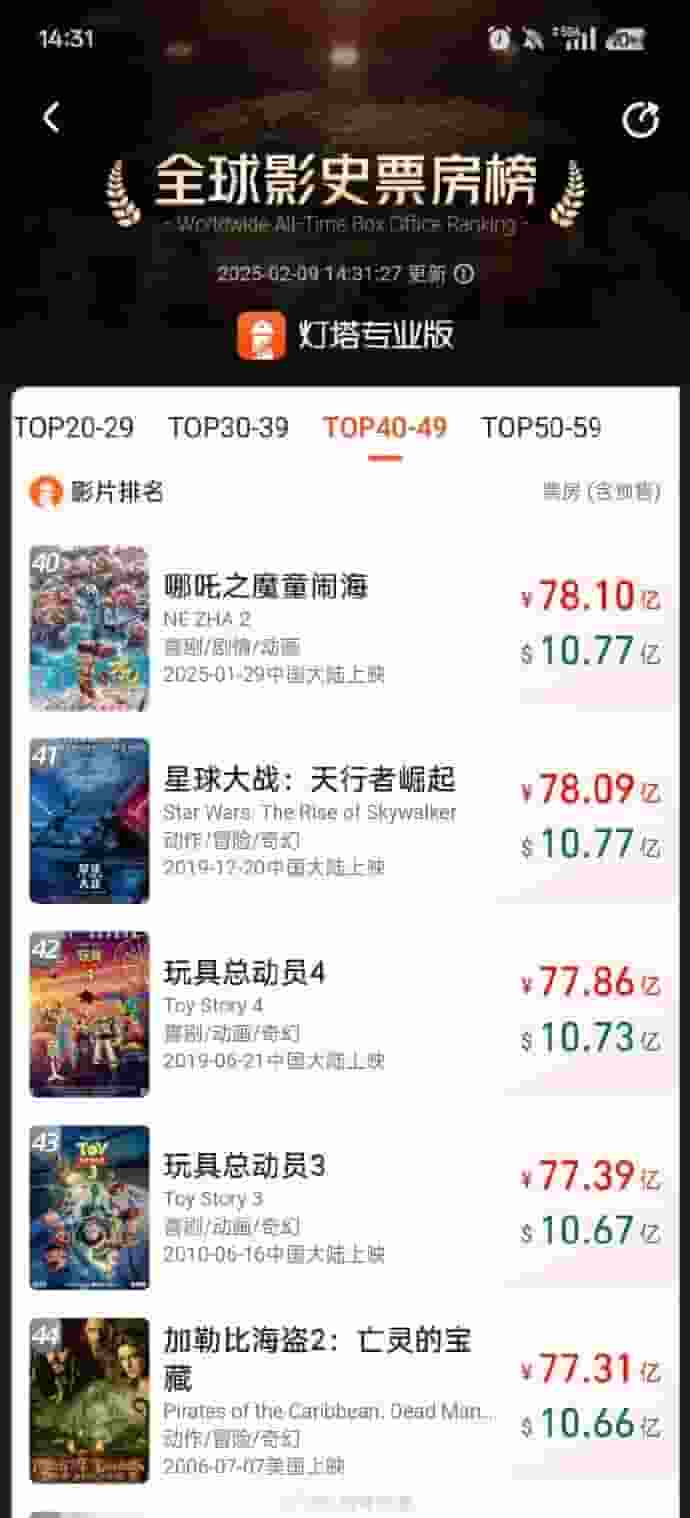Switch to the TOP30-39 tab
The width and height of the screenshot is (690, 1518).
[228, 428]
